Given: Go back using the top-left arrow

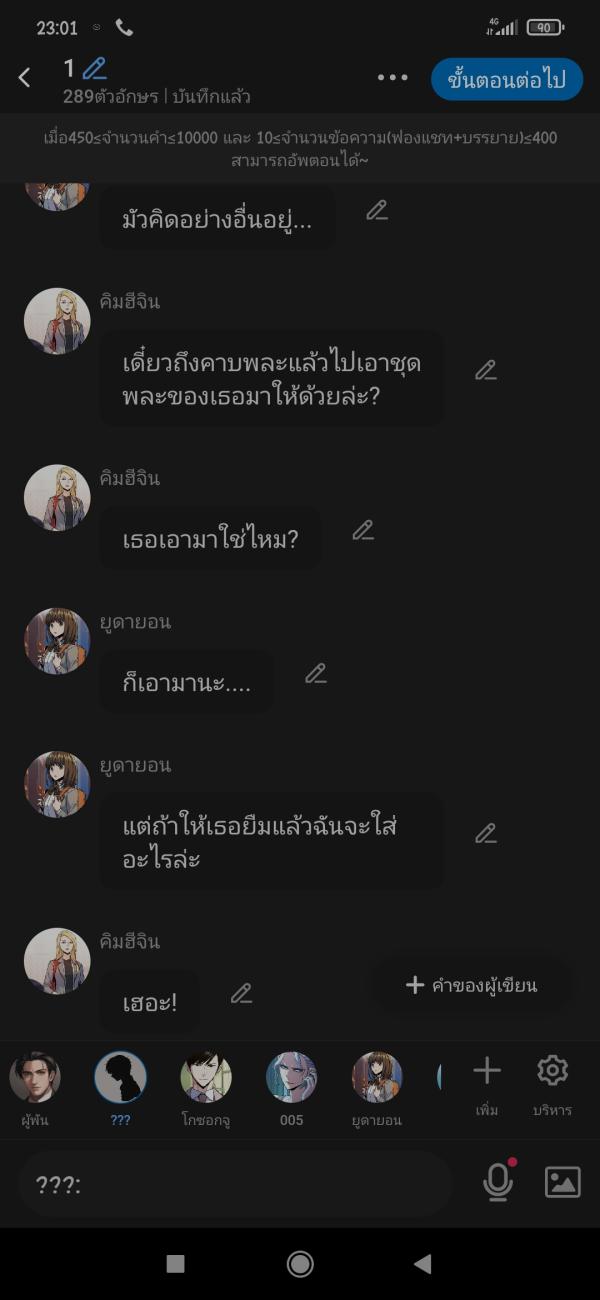Looking at the screenshot, I should pyautogui.click(x=25, y=78).
